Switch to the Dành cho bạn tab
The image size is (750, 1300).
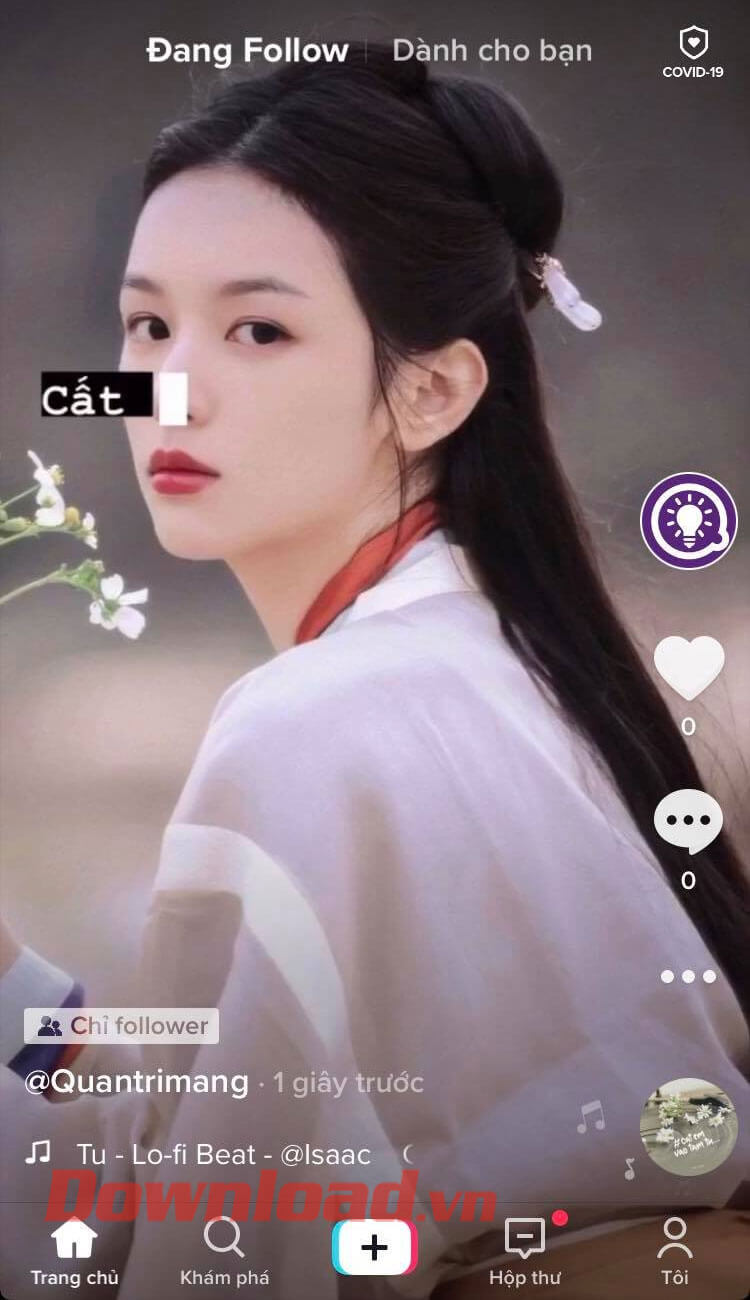click(494, 50)
